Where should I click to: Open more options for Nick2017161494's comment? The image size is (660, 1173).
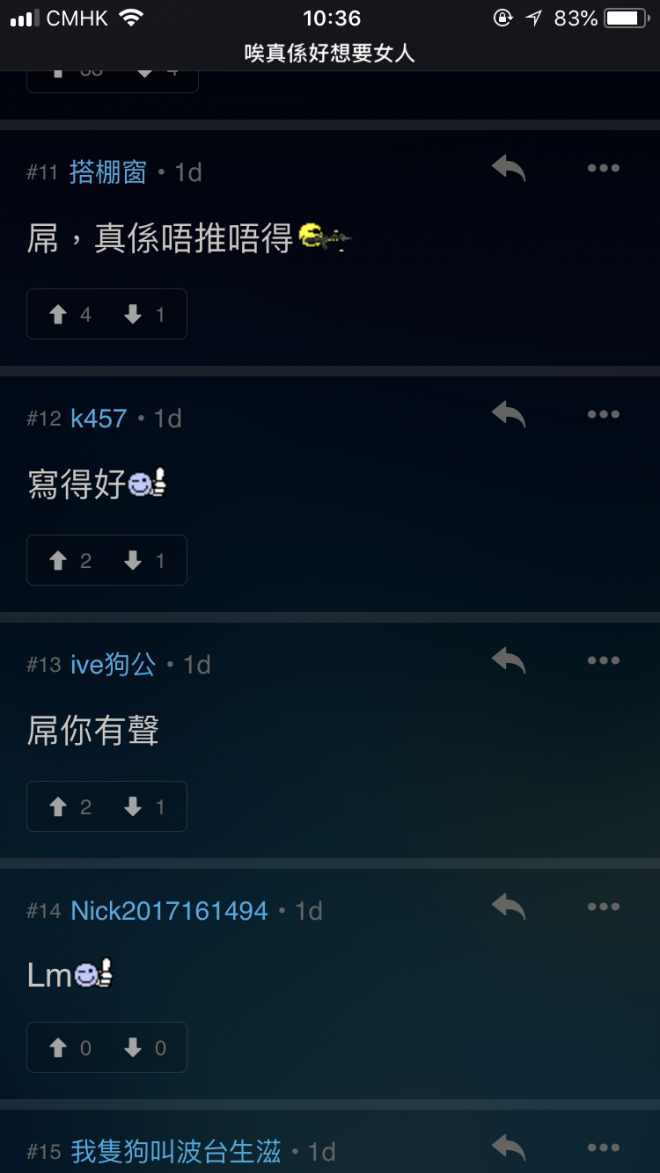[x=603, y=906]
